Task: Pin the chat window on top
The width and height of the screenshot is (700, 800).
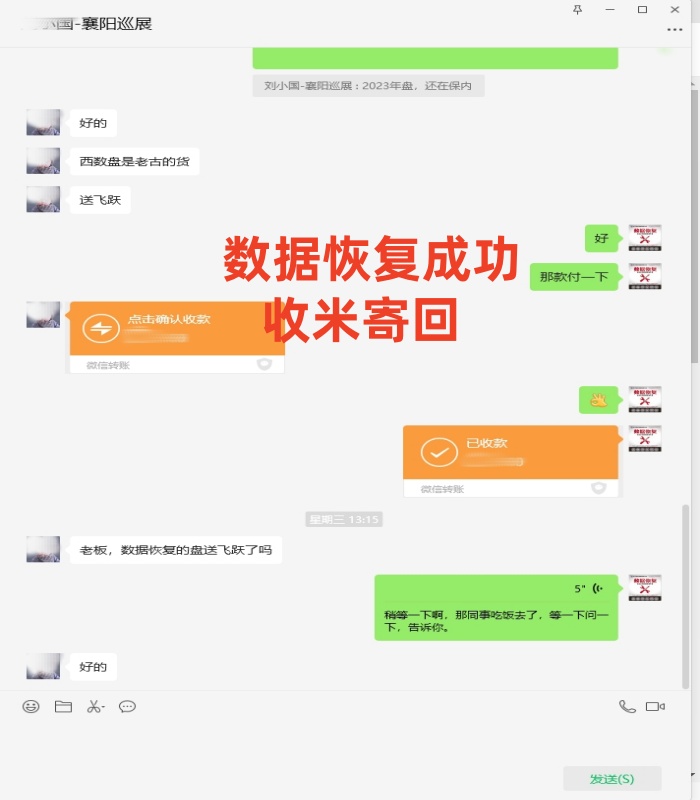Action: (x=577, y=9)
